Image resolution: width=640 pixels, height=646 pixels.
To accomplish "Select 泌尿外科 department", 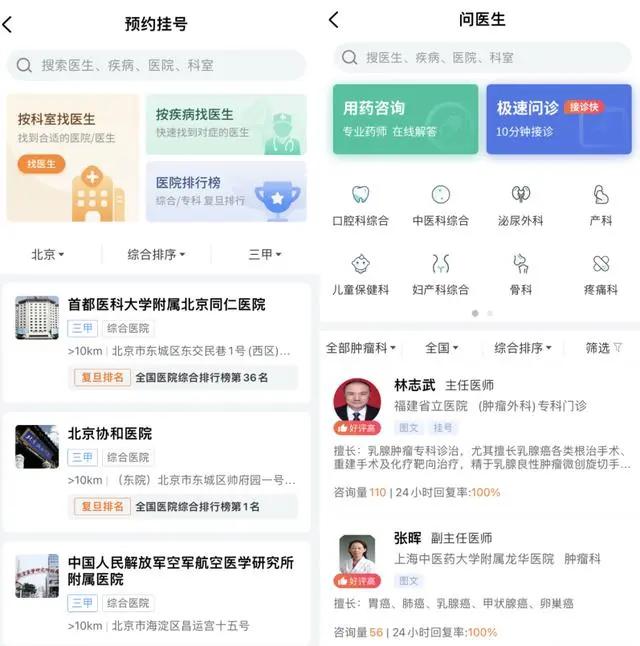I will click(x=520, y=206).
